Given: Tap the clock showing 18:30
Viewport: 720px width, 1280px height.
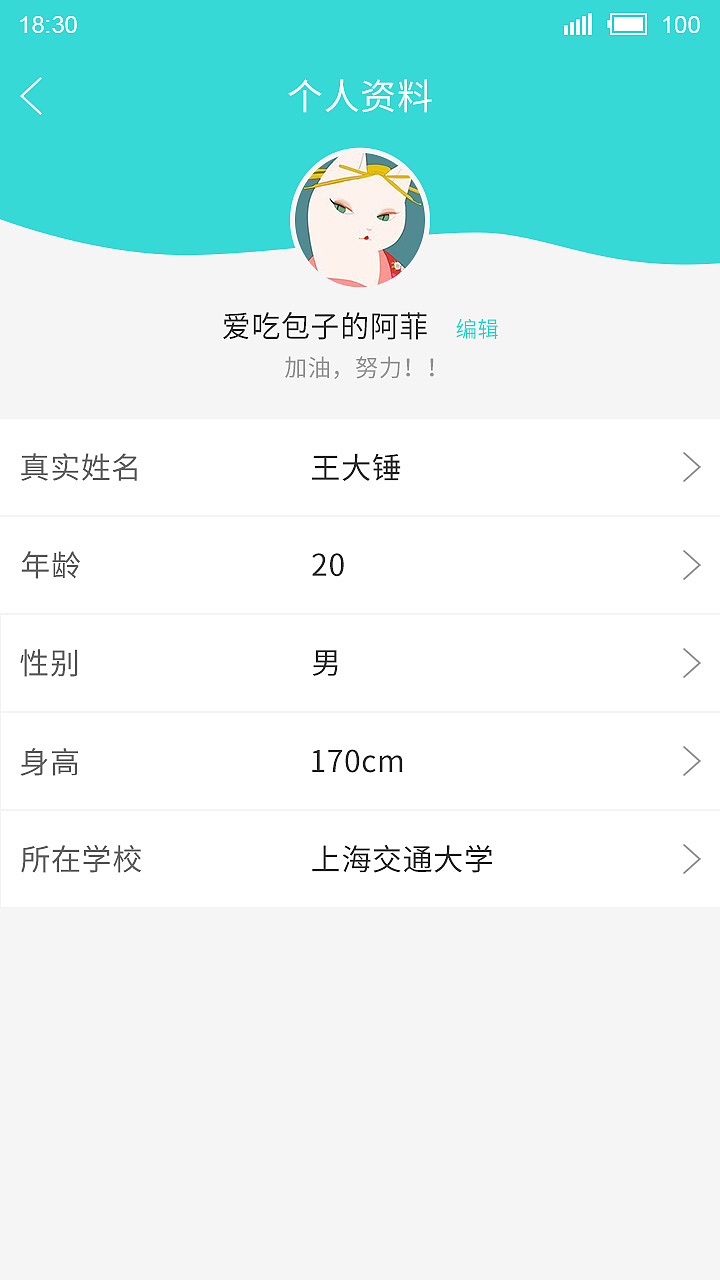Looking at the screenshot, I should click(x=49, y=25).
